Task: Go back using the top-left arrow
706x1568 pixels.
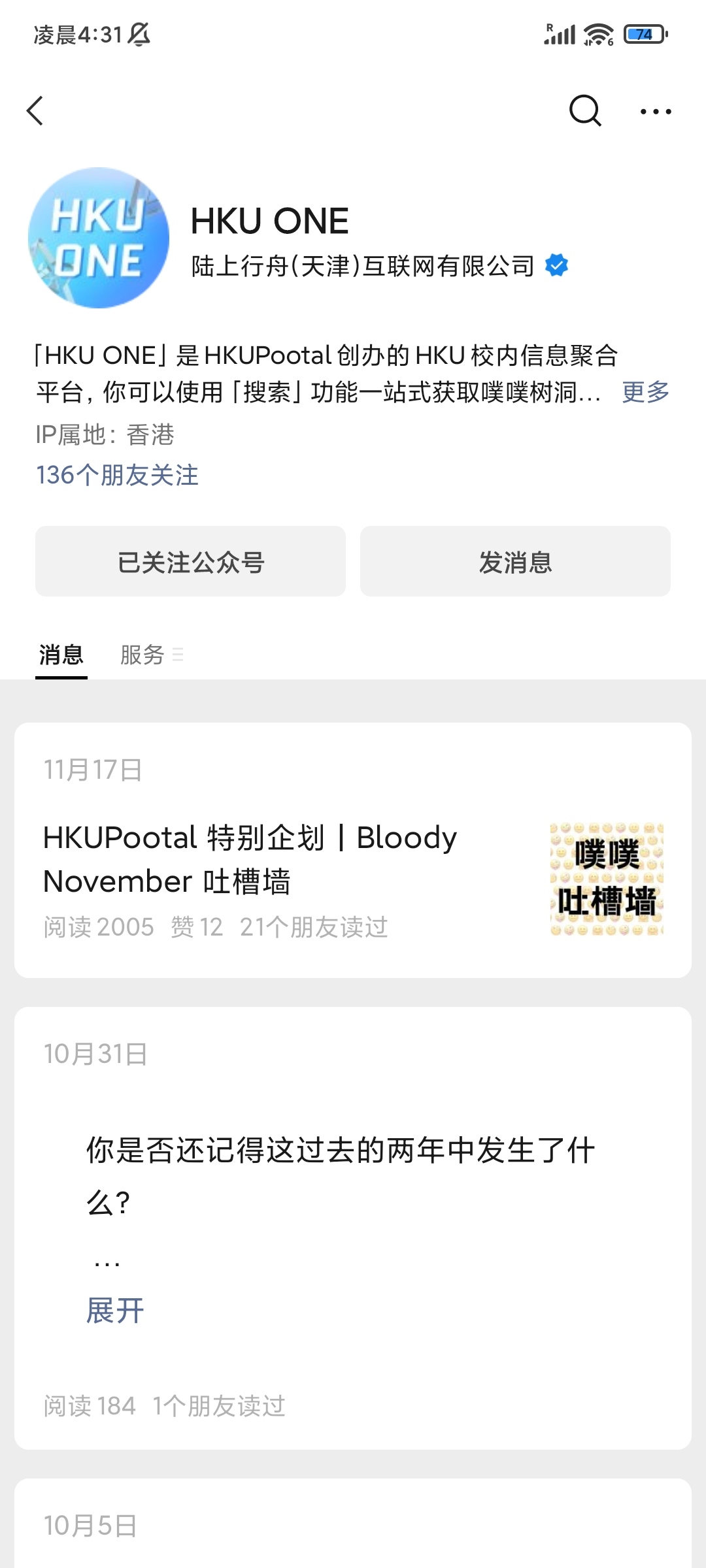Action: click(36, 111)
